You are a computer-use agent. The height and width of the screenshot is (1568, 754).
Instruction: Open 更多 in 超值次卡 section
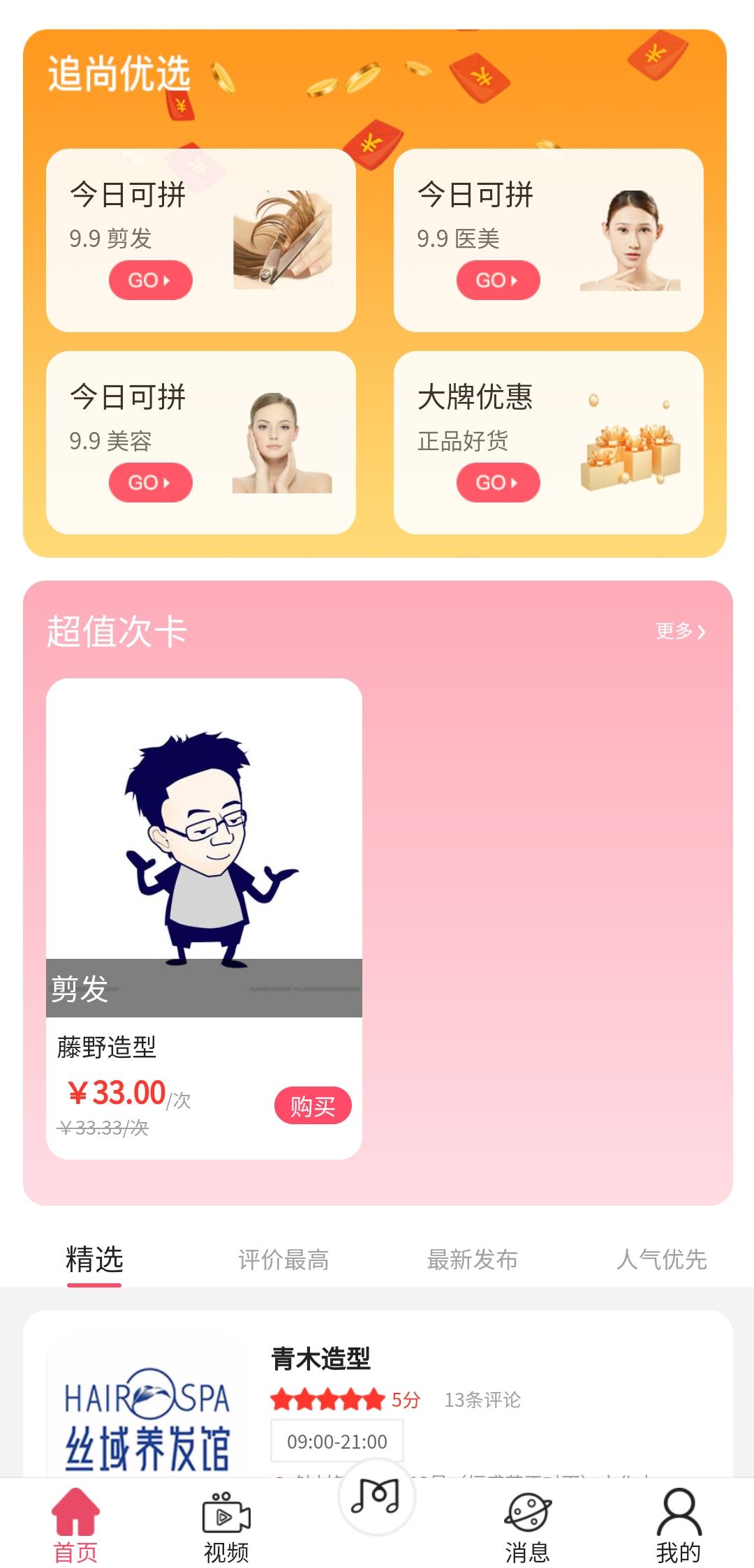680,632
